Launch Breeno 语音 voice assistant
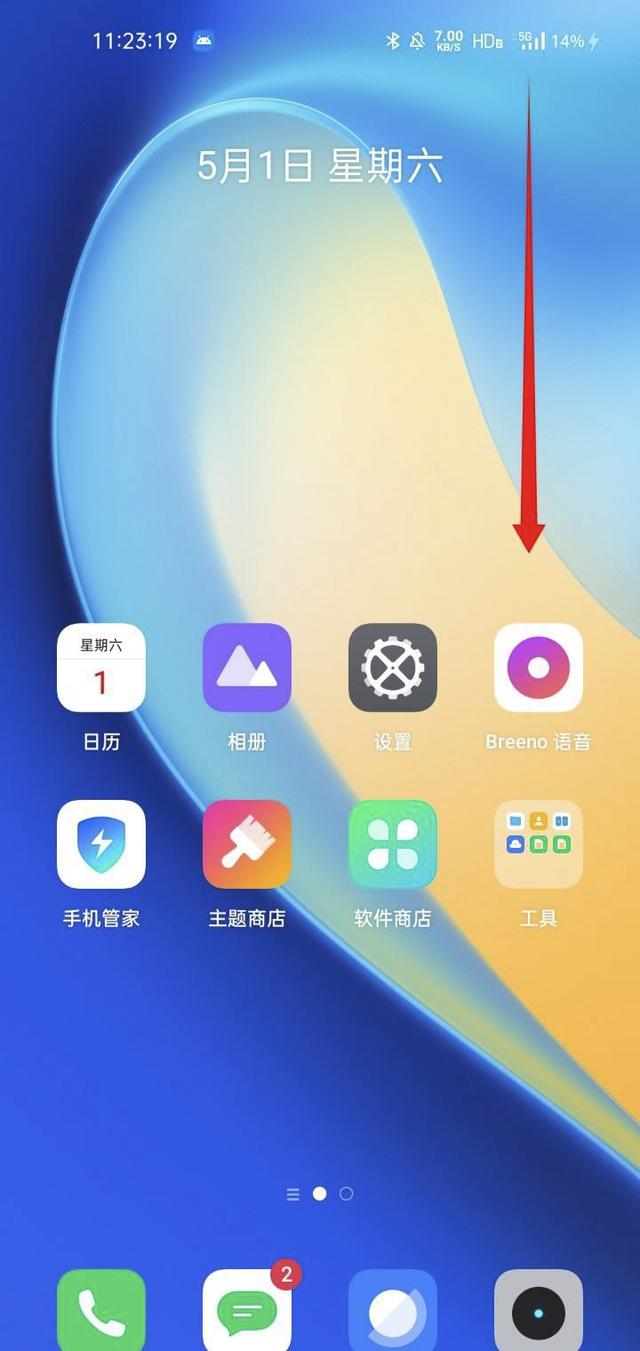 (x=538, y=667)
